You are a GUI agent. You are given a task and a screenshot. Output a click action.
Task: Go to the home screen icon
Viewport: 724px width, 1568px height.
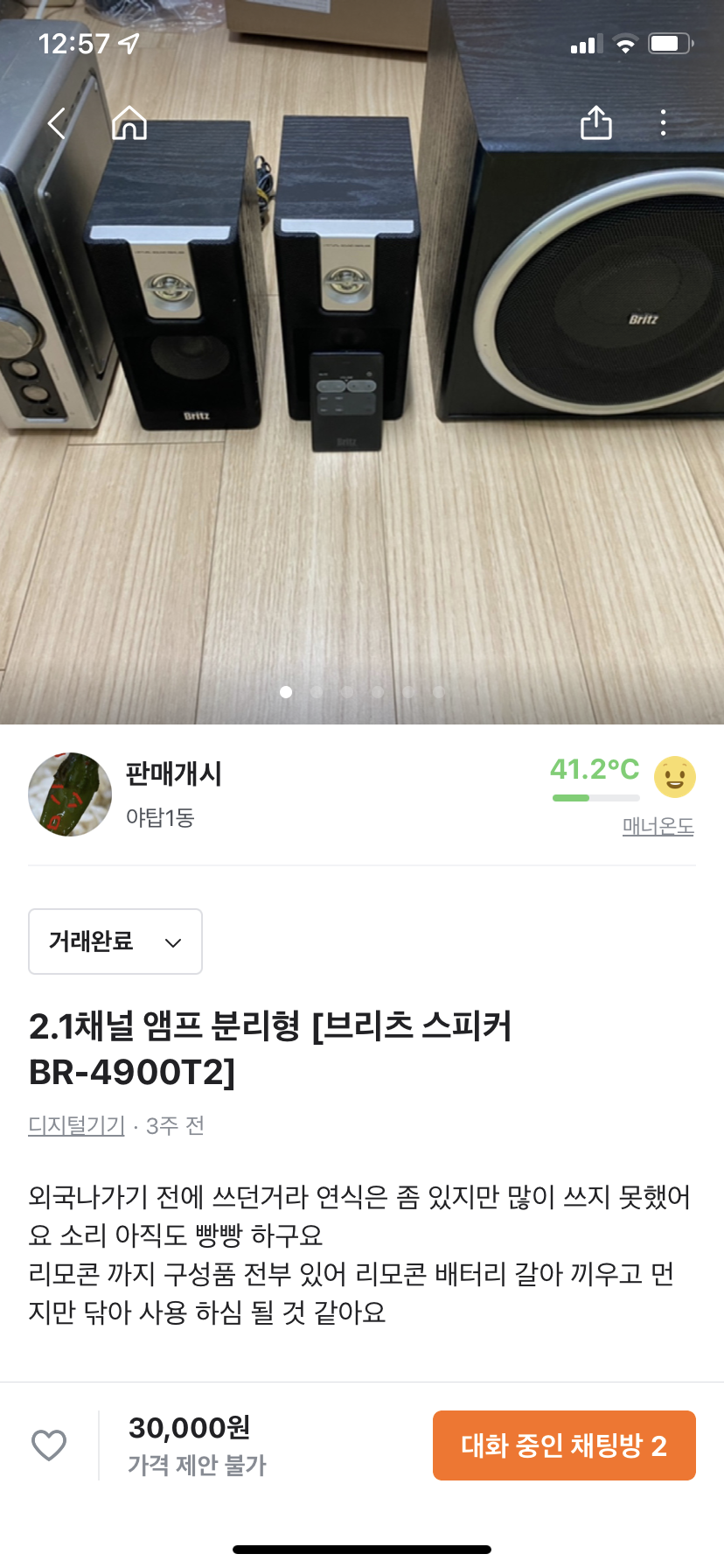[129, 123]
